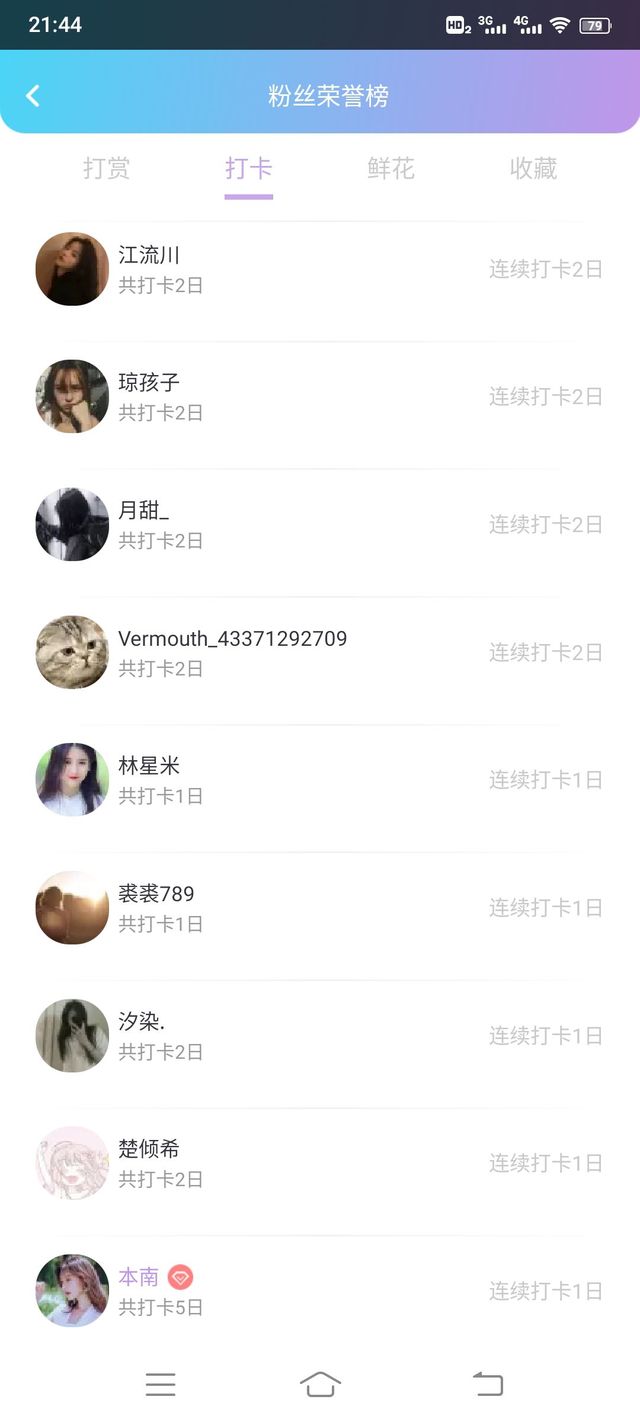This screenshot has width=640, height=1422.
Task: Tap the system home button
Action: click(x=320, y=1385)
